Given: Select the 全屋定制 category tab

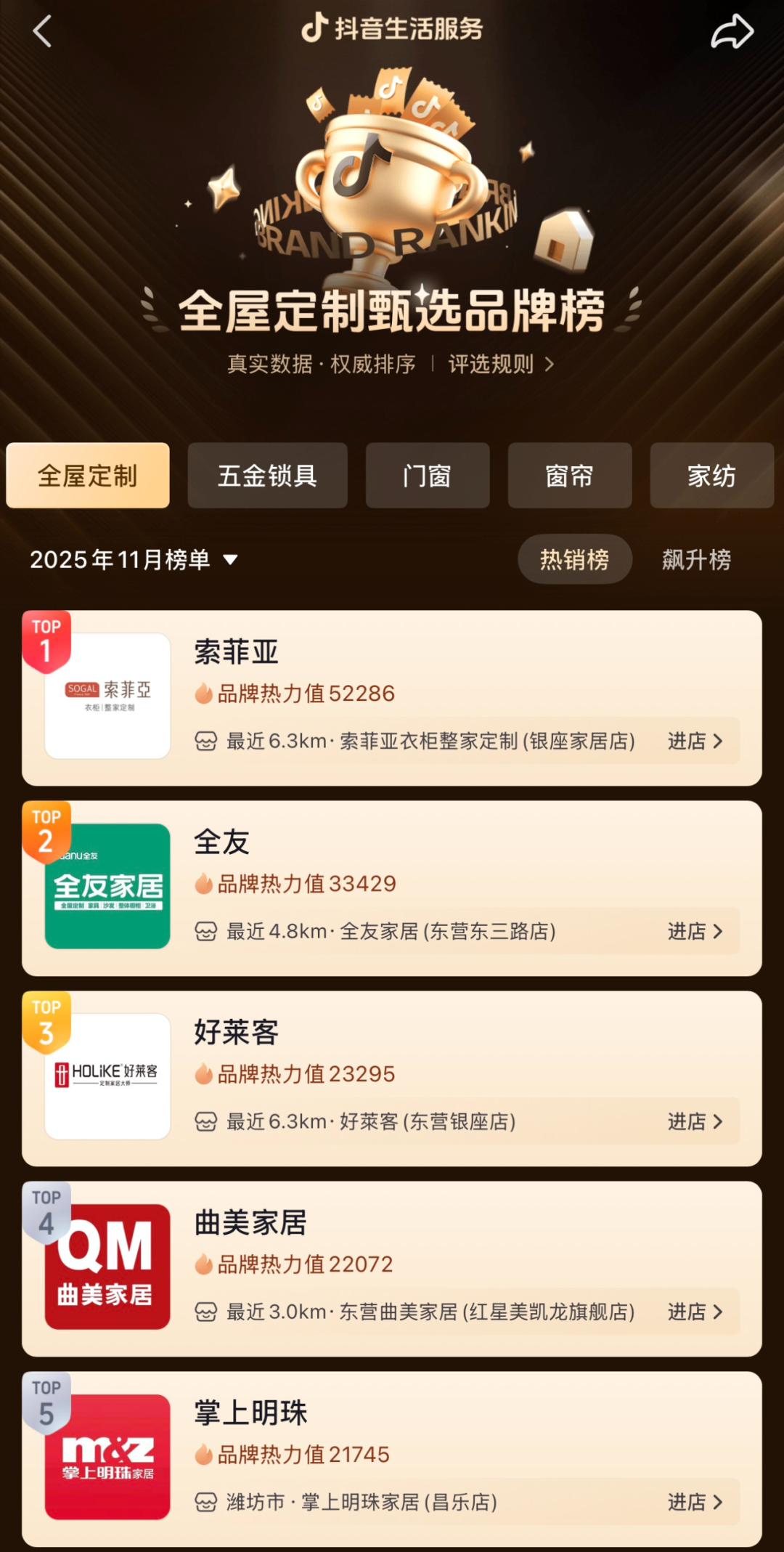Looking at the screenshot, I should pos(88,476).
